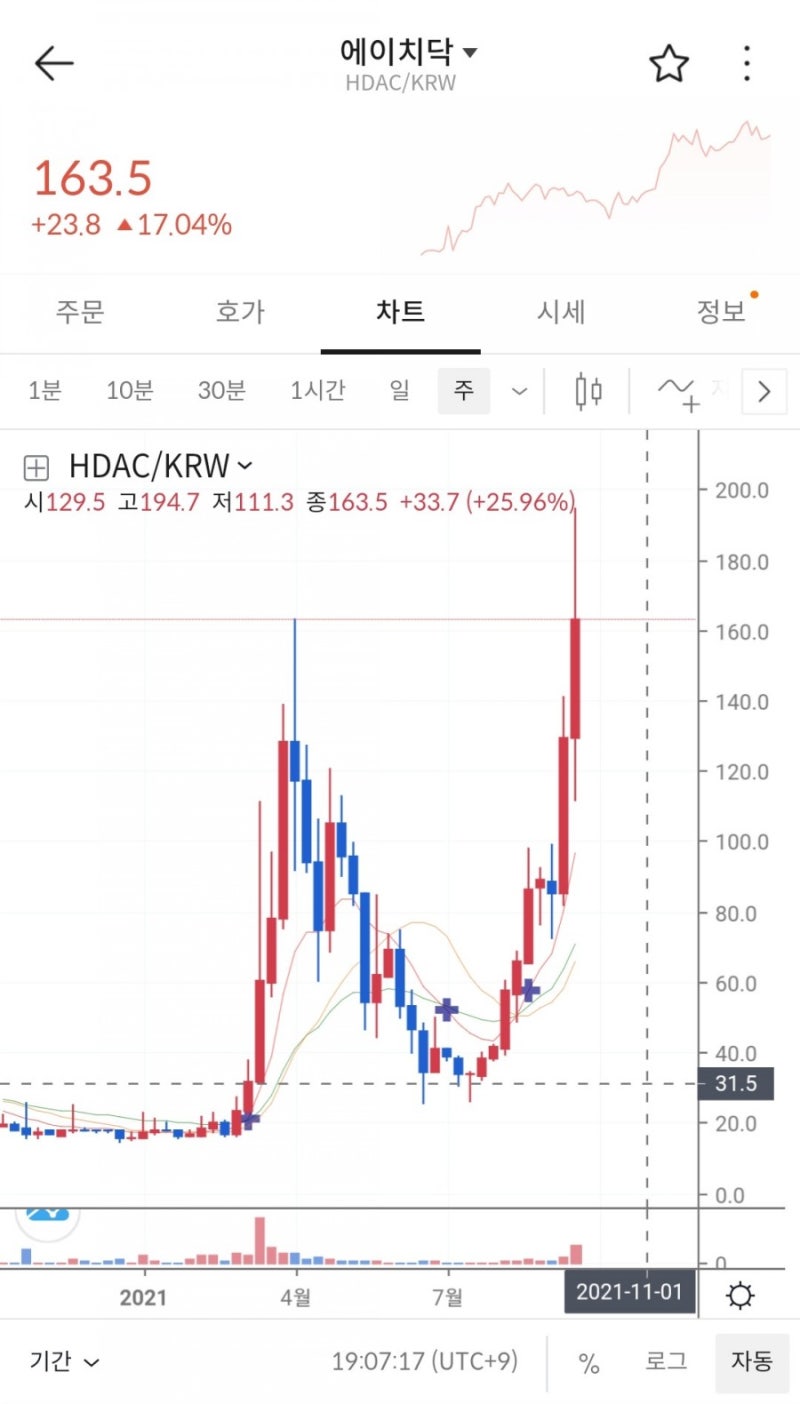
Task: Open the 기간 period dropdown
Action: 55,1361
